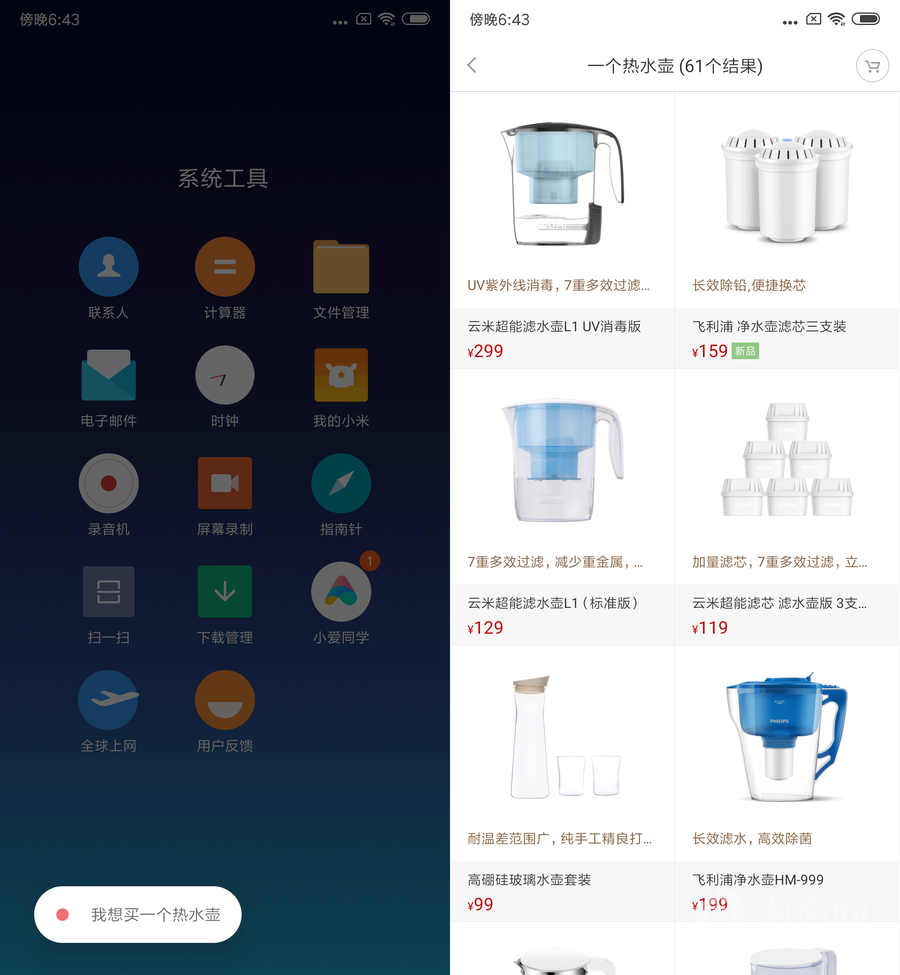Open the shopping cart
This screenshot has width=900, height=975.
click(x=872, y=66)
